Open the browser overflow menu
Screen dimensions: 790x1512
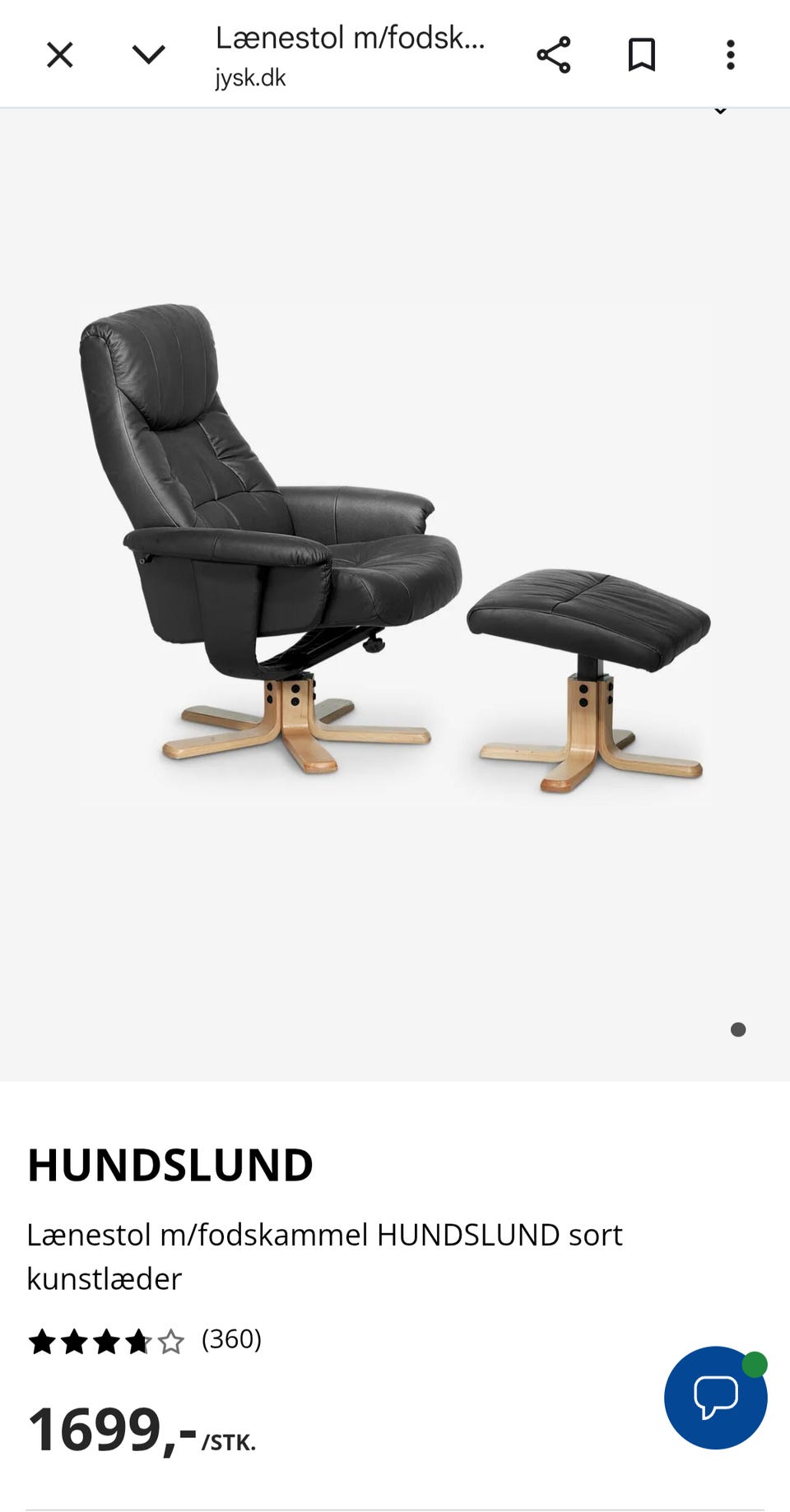tap(730, 55)
